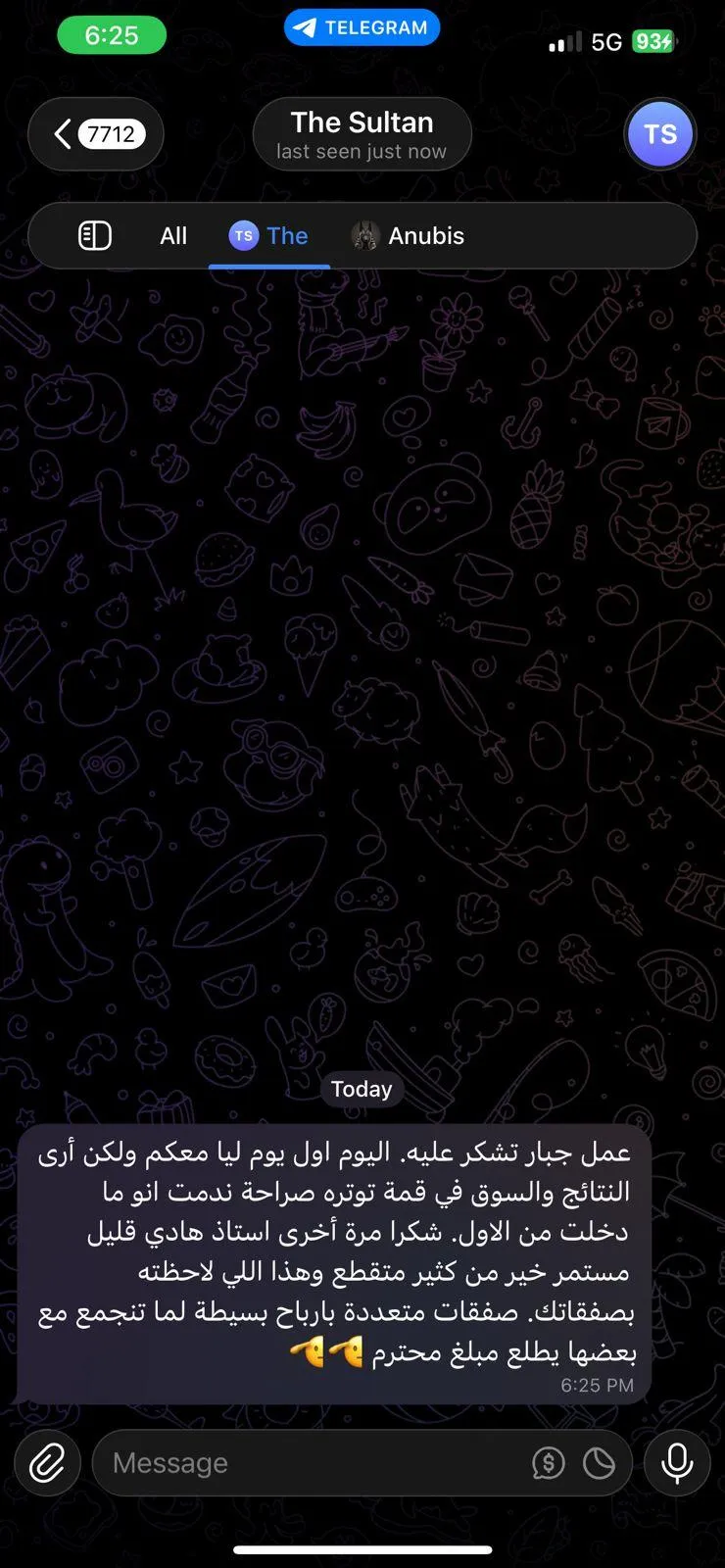Go back to the chat list
The width and height of the screenshot is (725, 1568).
coord(95,134)
